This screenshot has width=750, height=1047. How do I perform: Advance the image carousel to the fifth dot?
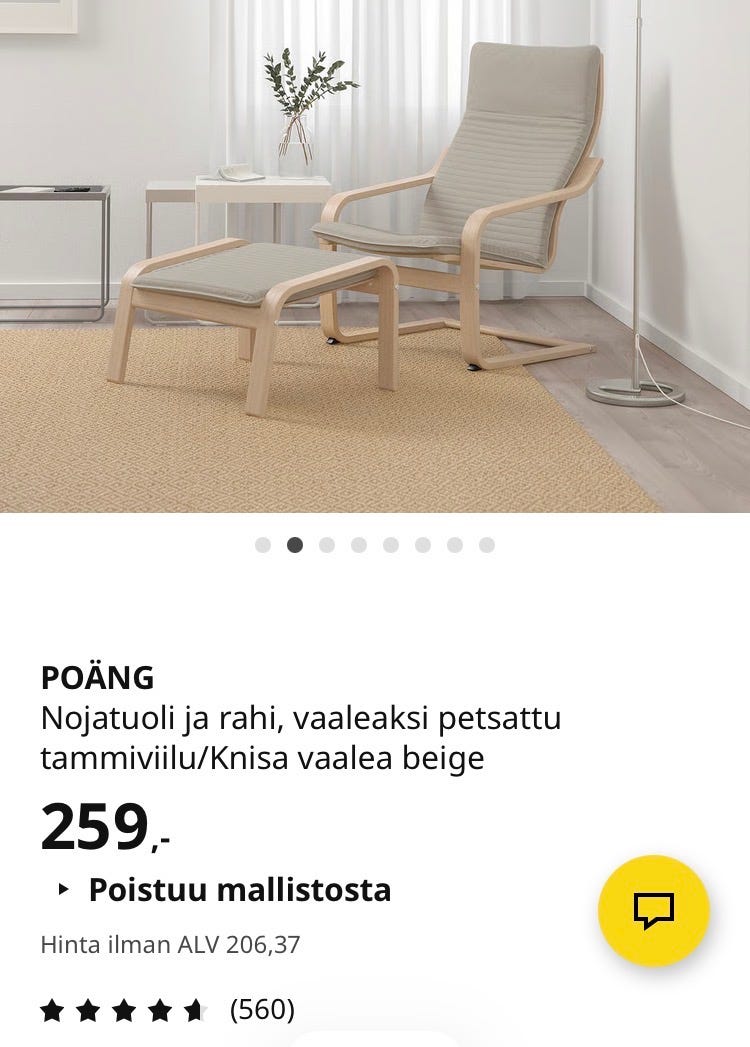point(392,545)
